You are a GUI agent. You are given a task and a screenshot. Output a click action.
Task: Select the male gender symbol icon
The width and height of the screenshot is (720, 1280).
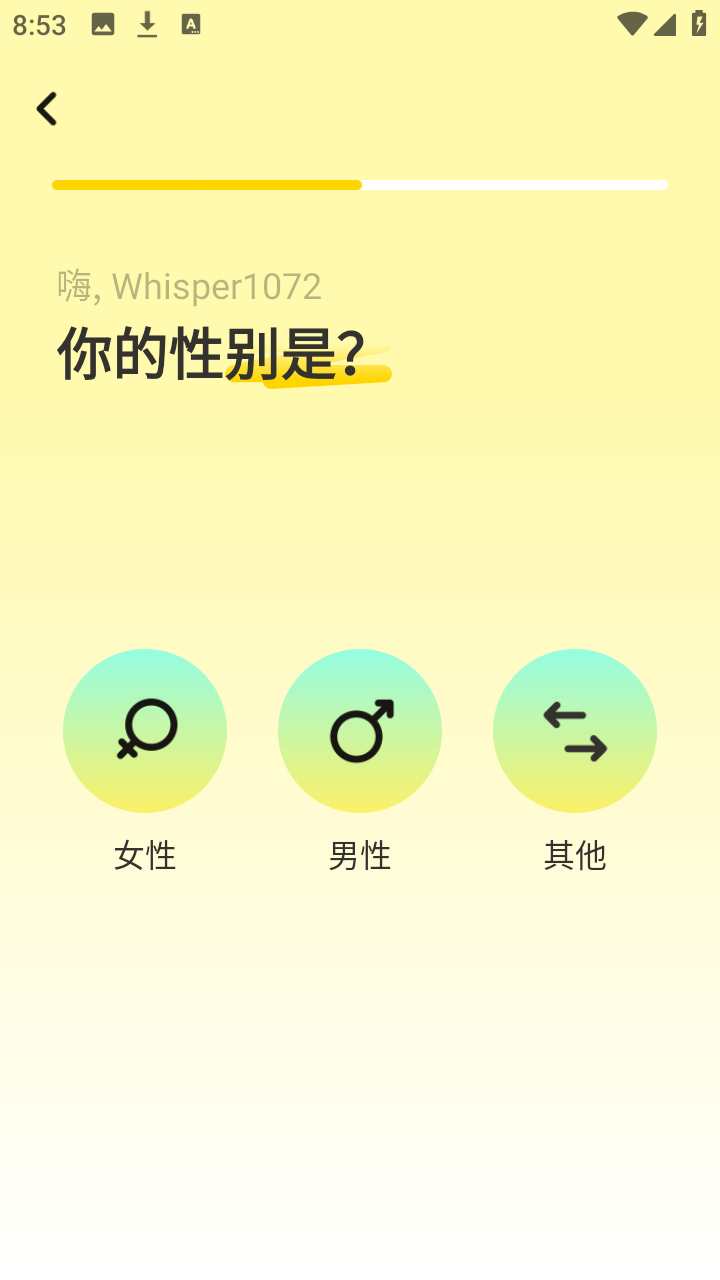(x=360, y=731)
